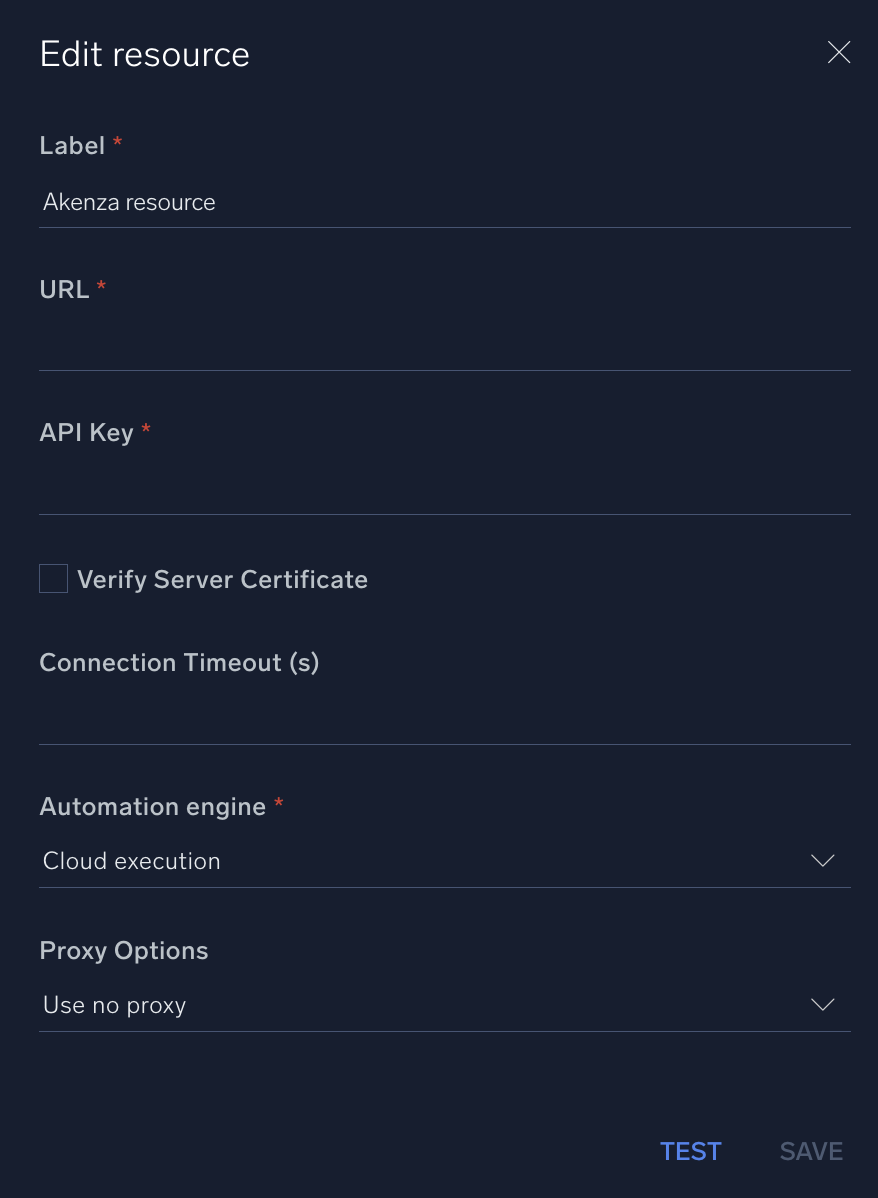The height and width of the screenshot is (1198, 878).
Task: Close the Edit resource dialog
Action: [x=838, y=52]
